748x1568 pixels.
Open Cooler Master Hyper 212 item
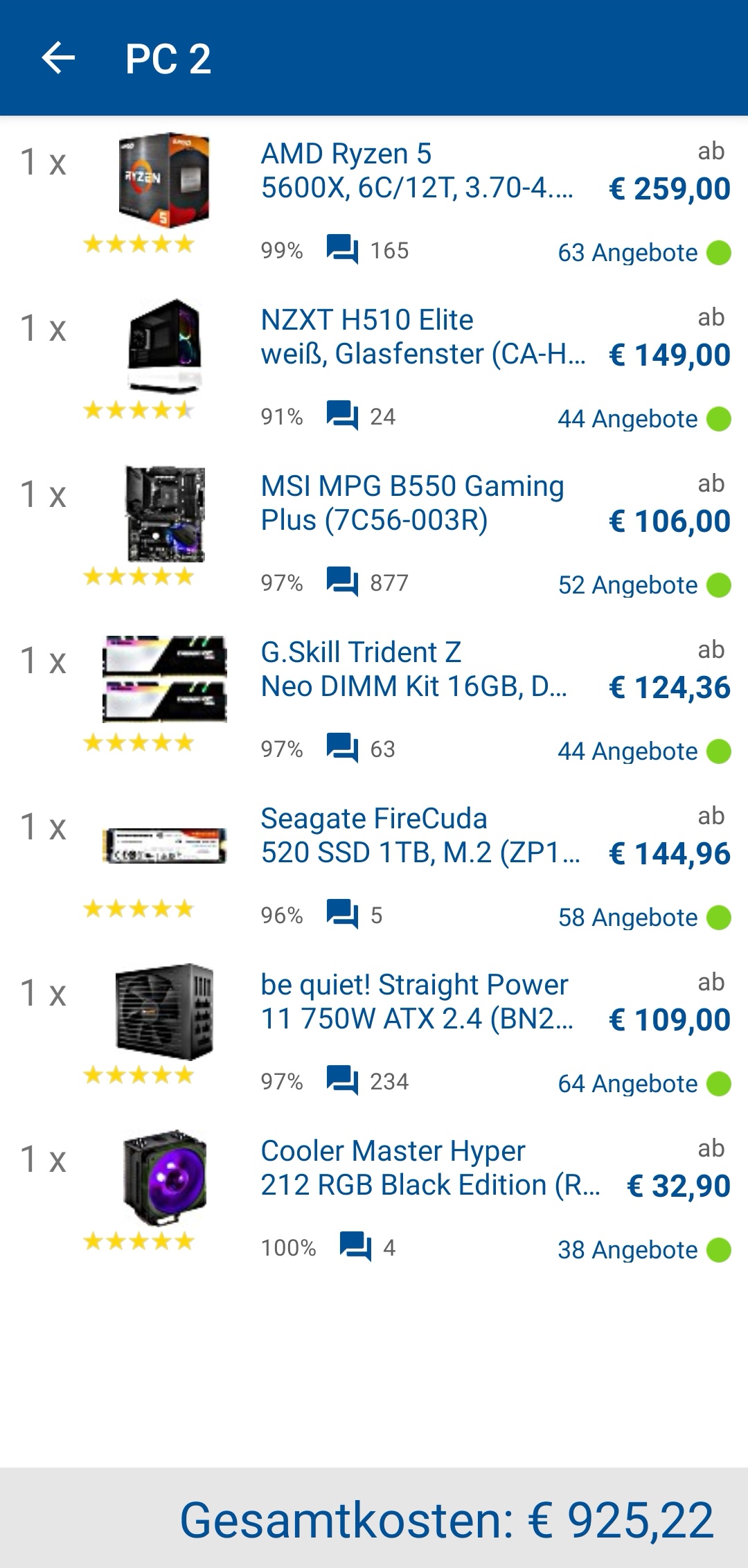coord(429,1168)
